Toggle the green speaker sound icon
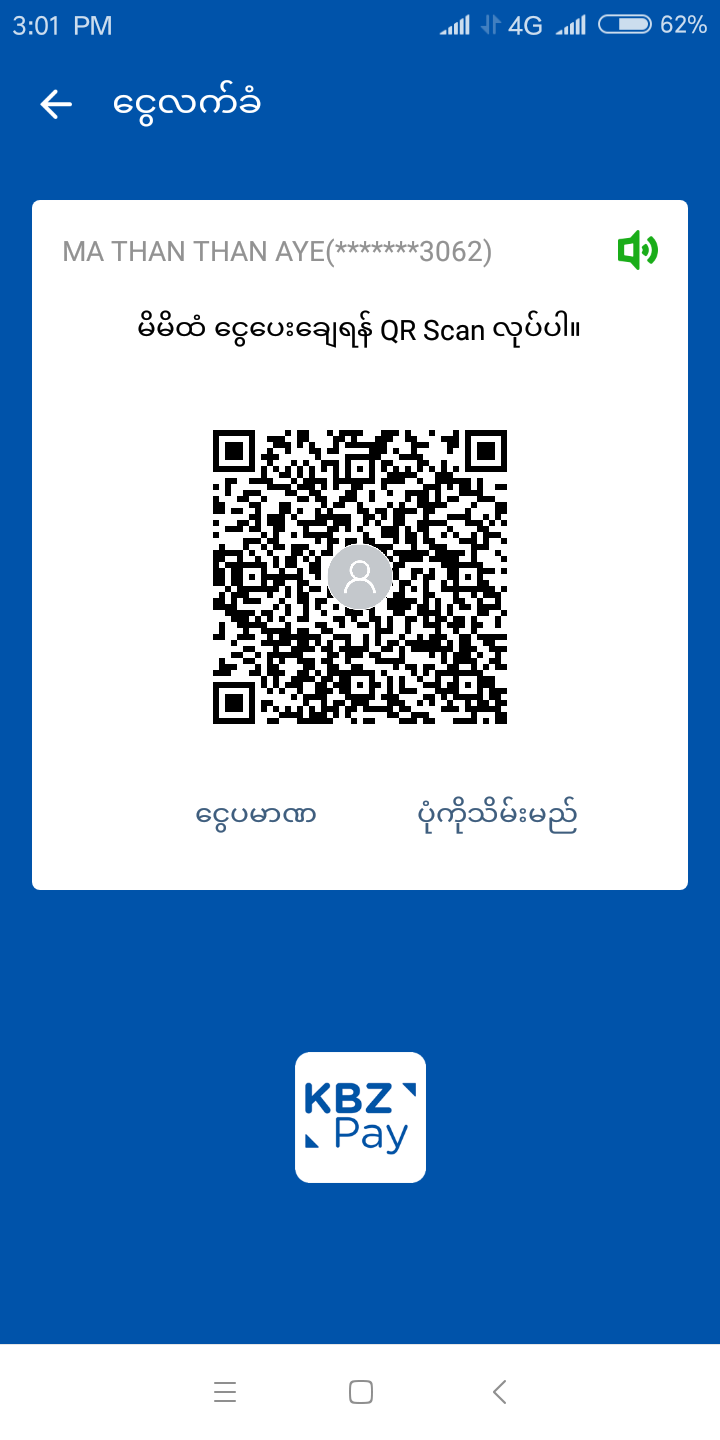Viewport: 720px width, 1440px height. (637, 250)
